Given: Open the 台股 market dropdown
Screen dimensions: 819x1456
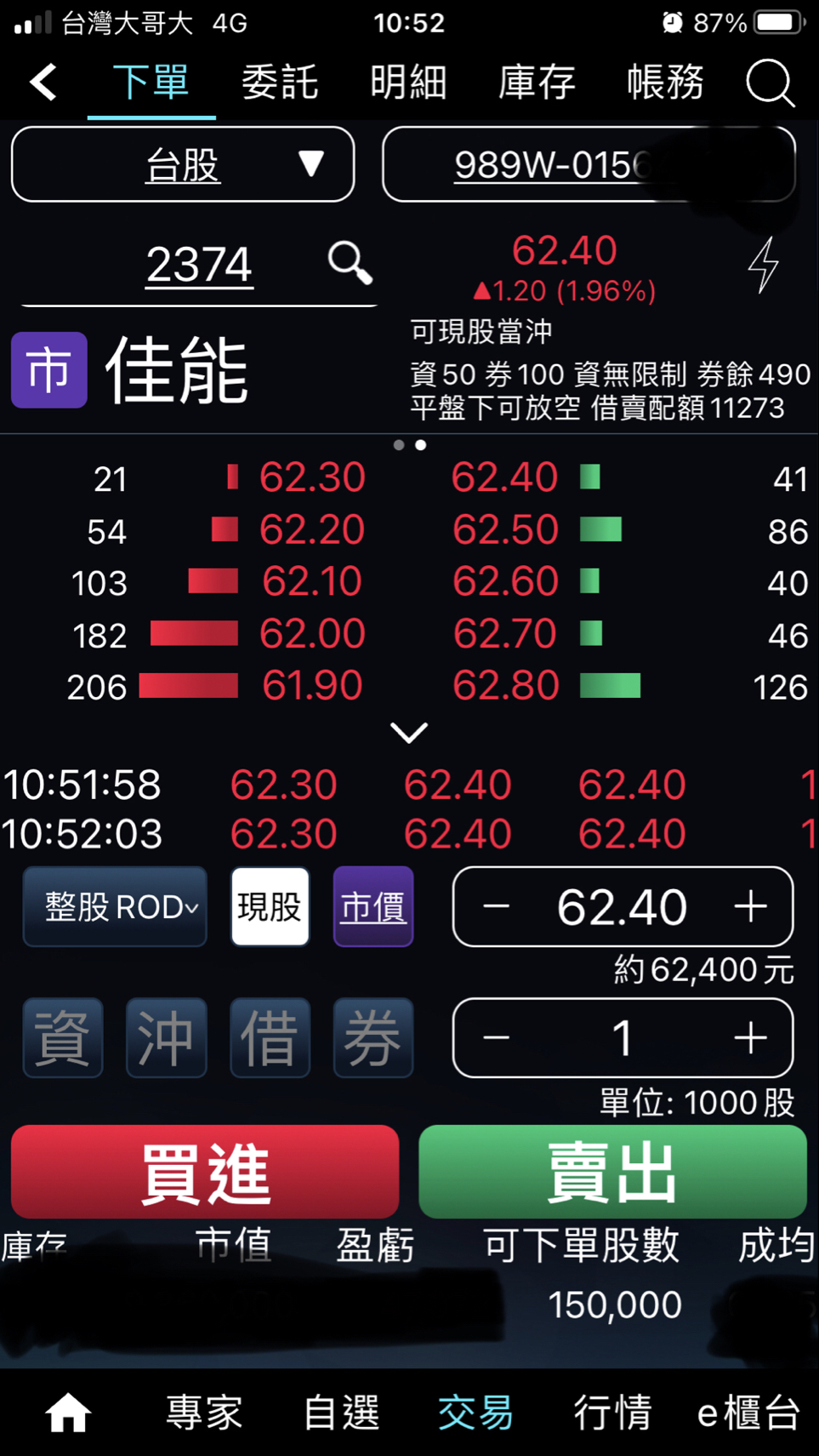Looking at the screenshot, I should click(183, 164).
